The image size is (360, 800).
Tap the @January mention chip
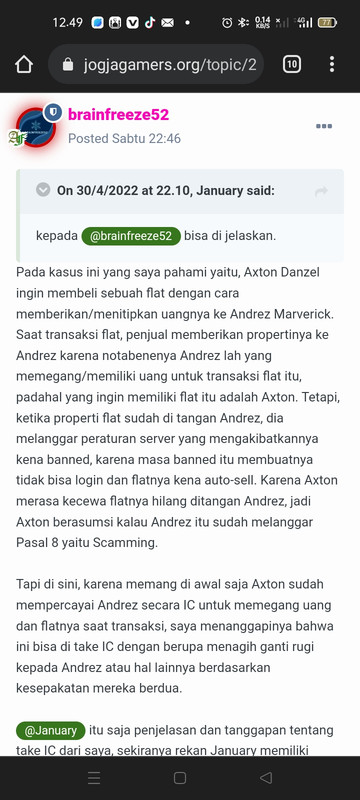coord(50,730)
